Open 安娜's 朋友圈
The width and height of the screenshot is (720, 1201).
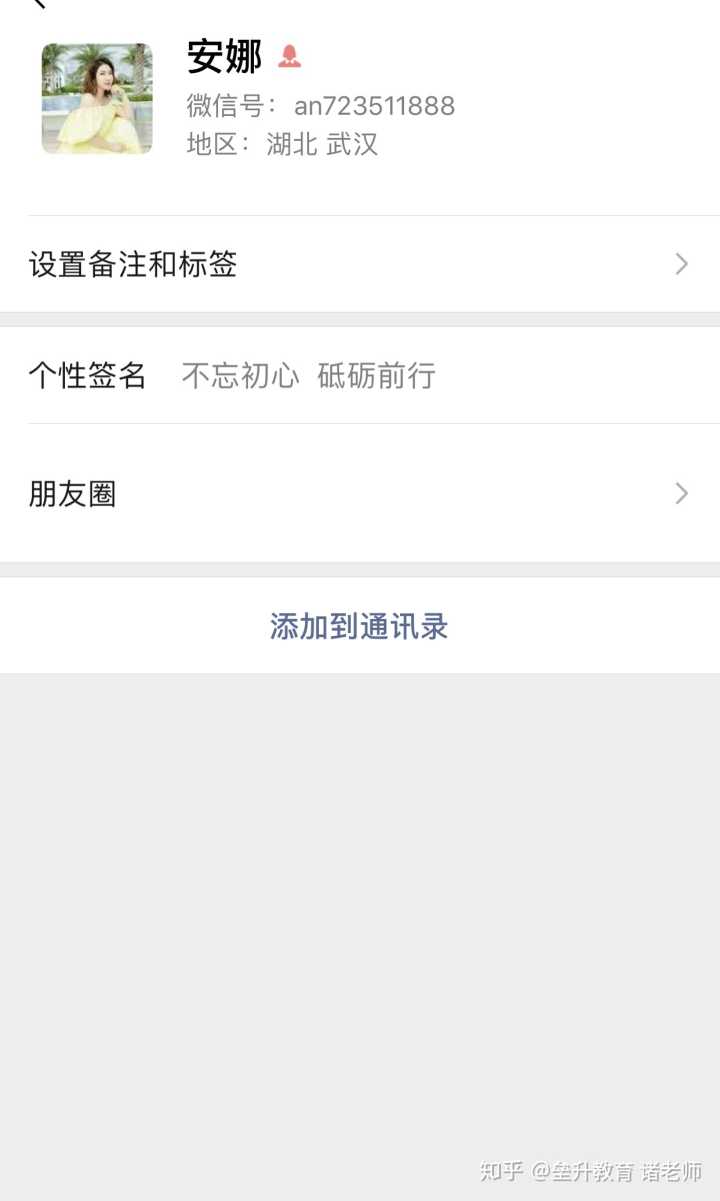point(360,493)
